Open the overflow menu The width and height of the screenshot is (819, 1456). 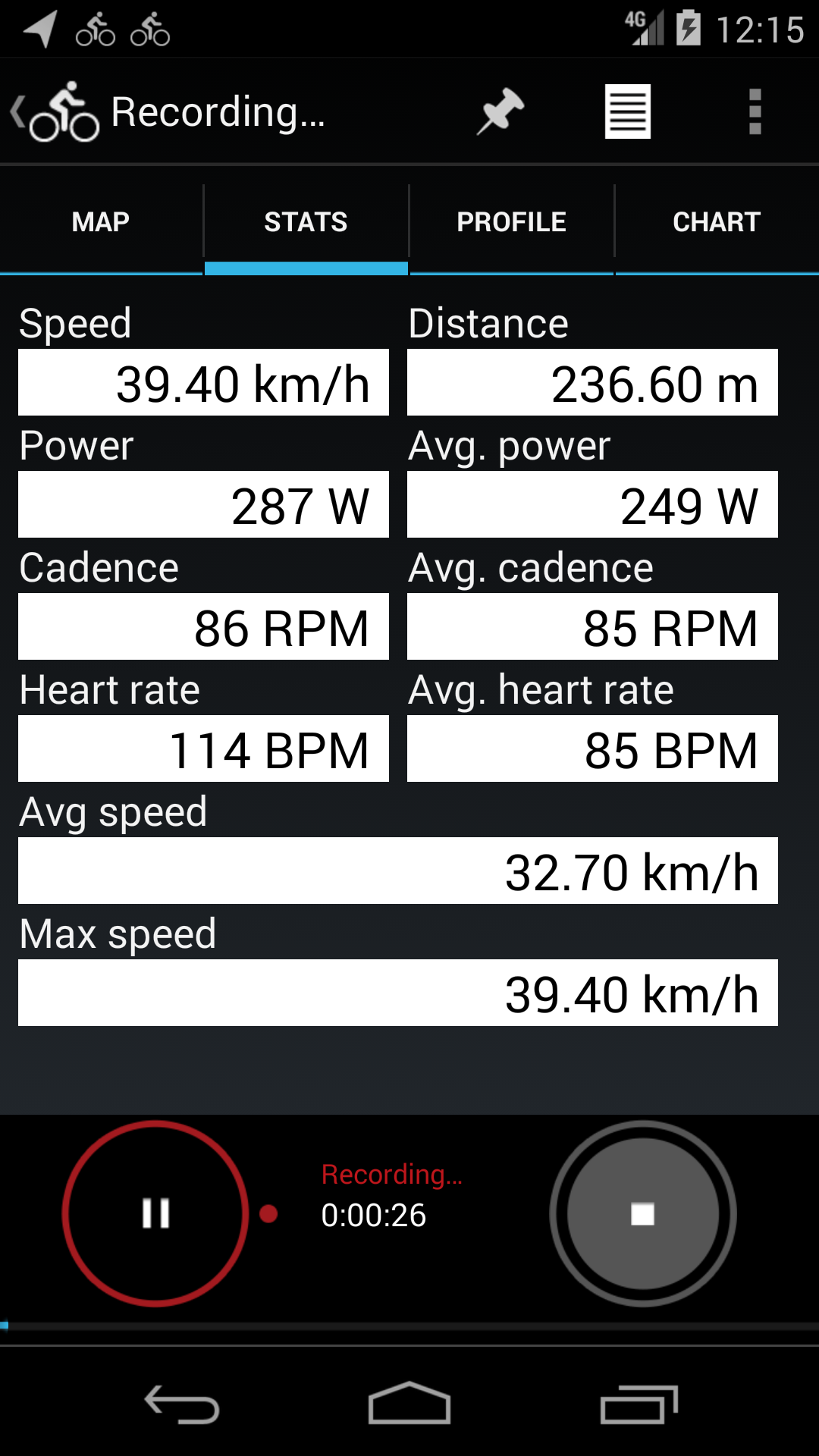(x=755, y=112)
